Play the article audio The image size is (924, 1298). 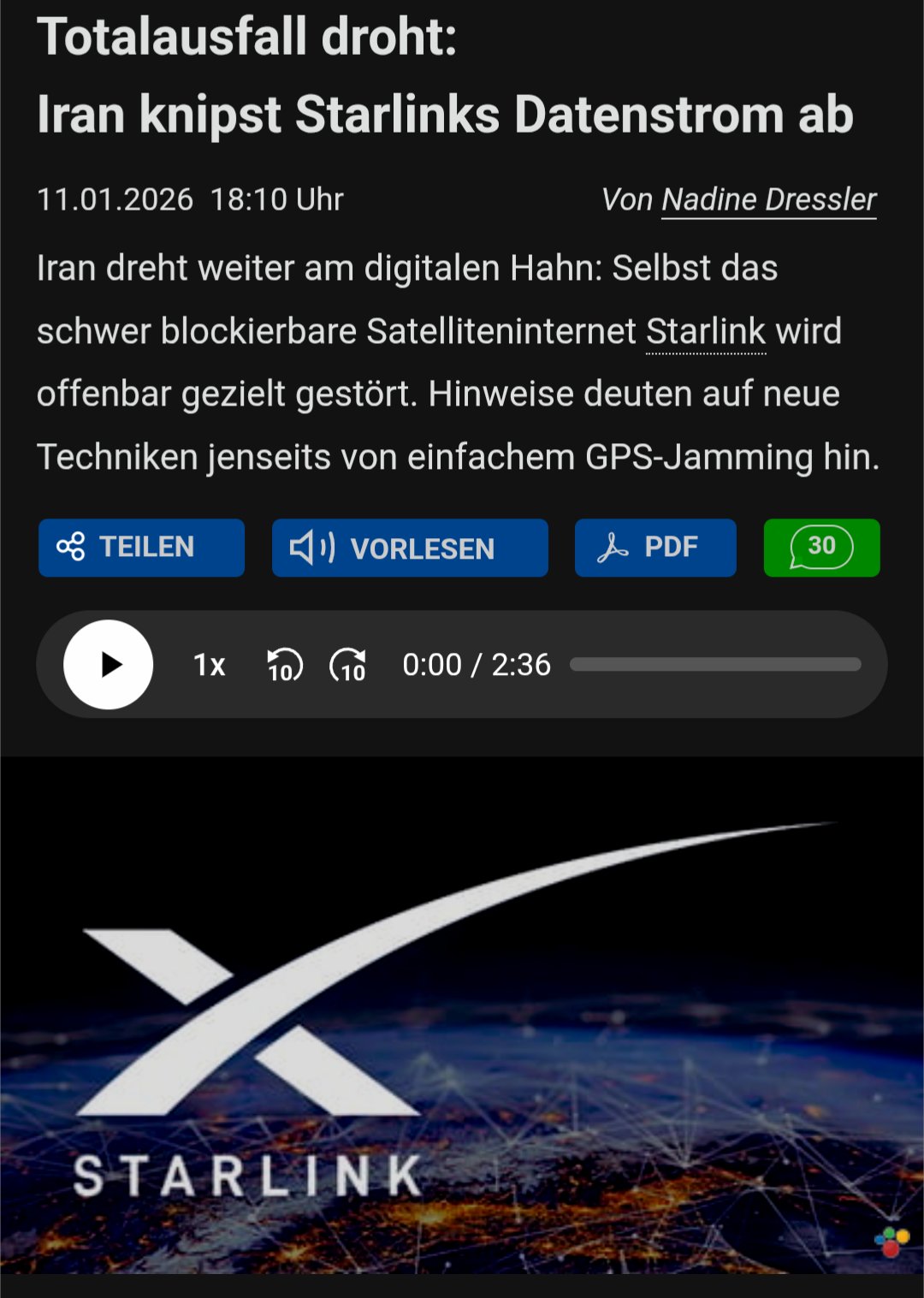(109, 665)
